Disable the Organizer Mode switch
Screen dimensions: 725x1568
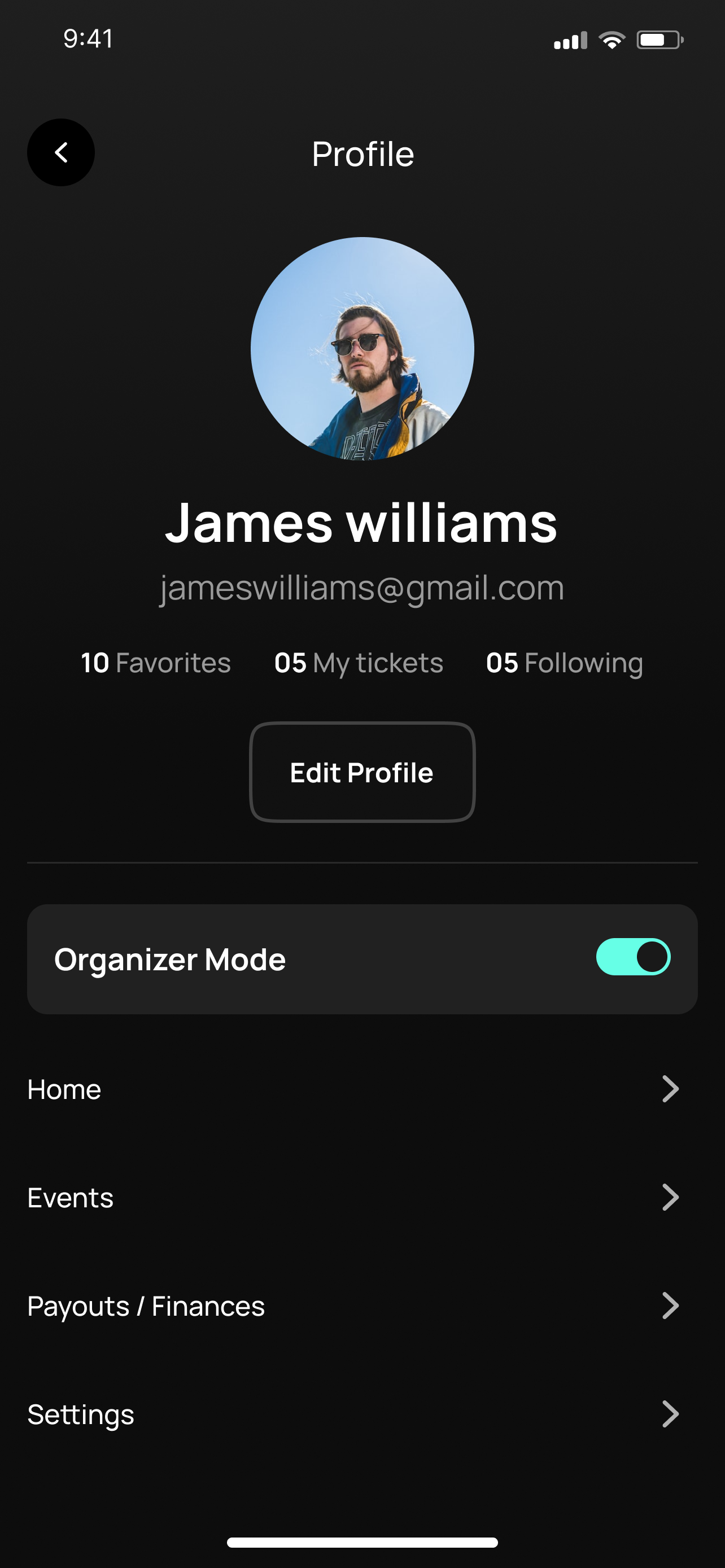[633, 957]
